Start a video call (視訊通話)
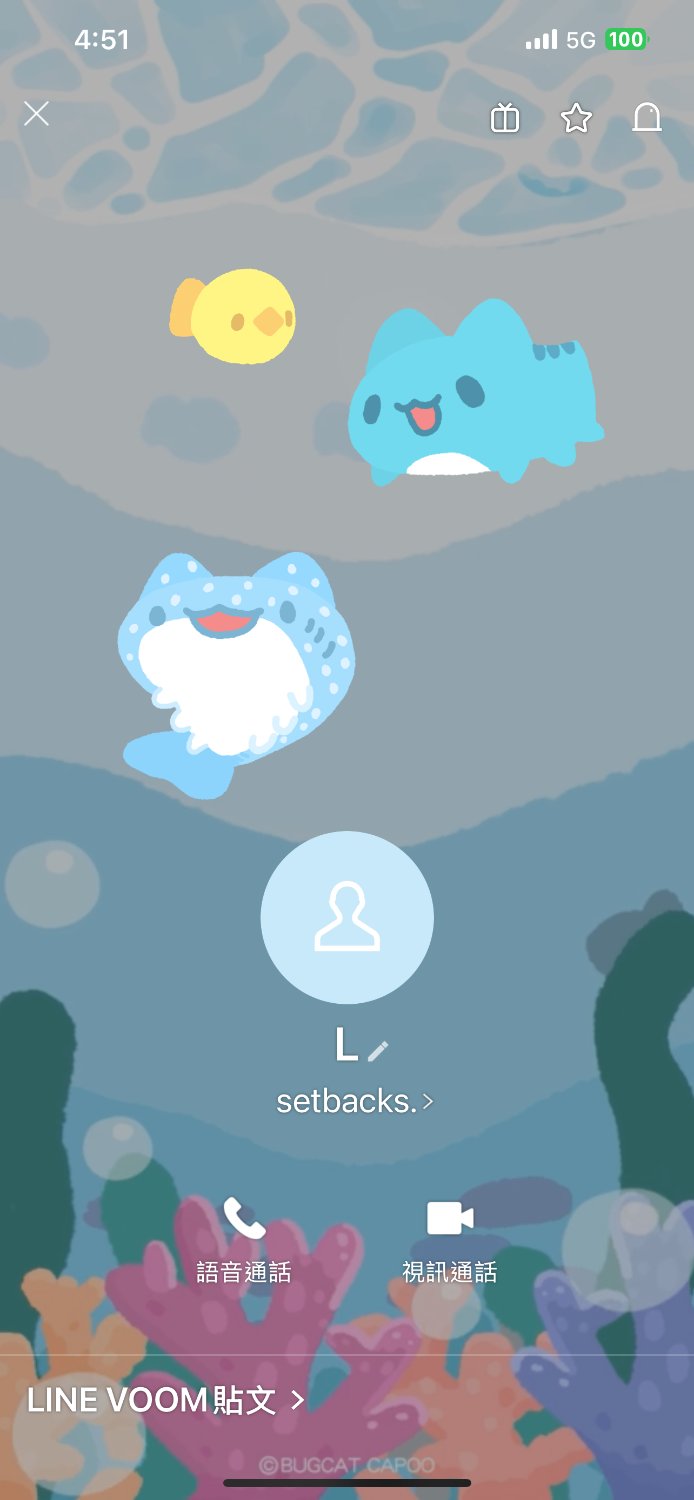 coord(449,1239)
